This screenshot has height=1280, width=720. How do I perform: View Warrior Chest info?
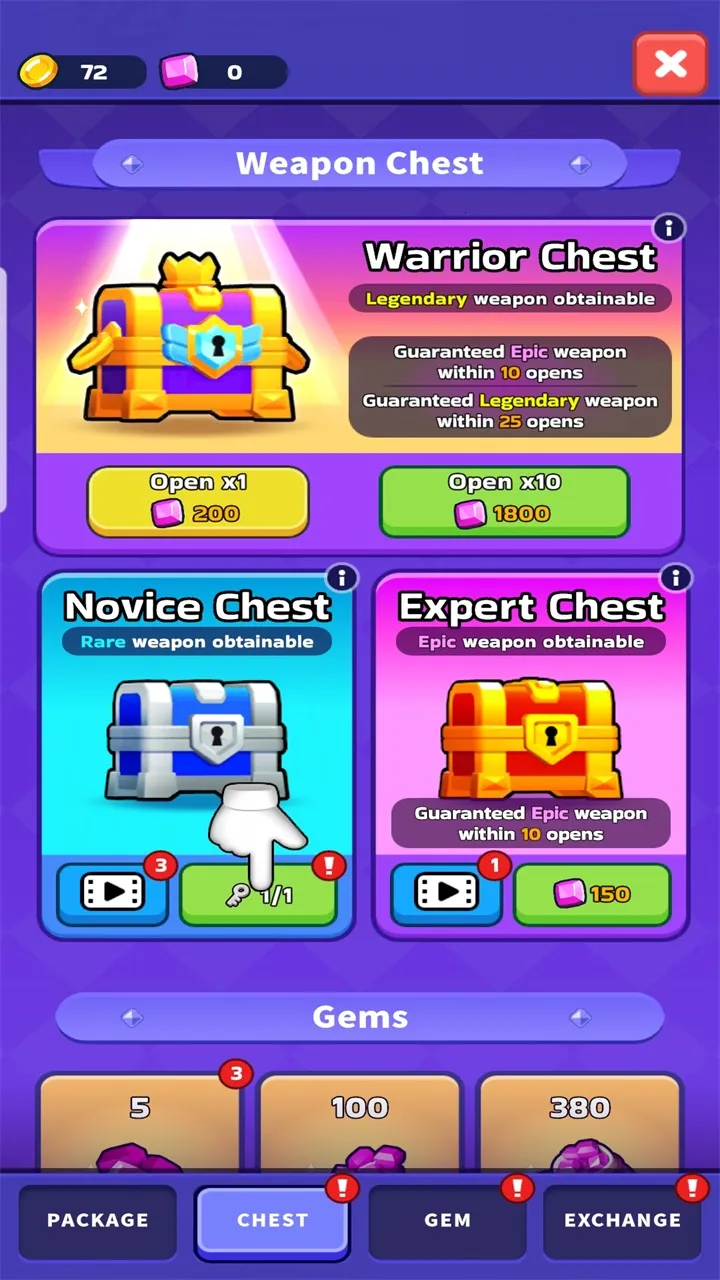click(668, 228)
